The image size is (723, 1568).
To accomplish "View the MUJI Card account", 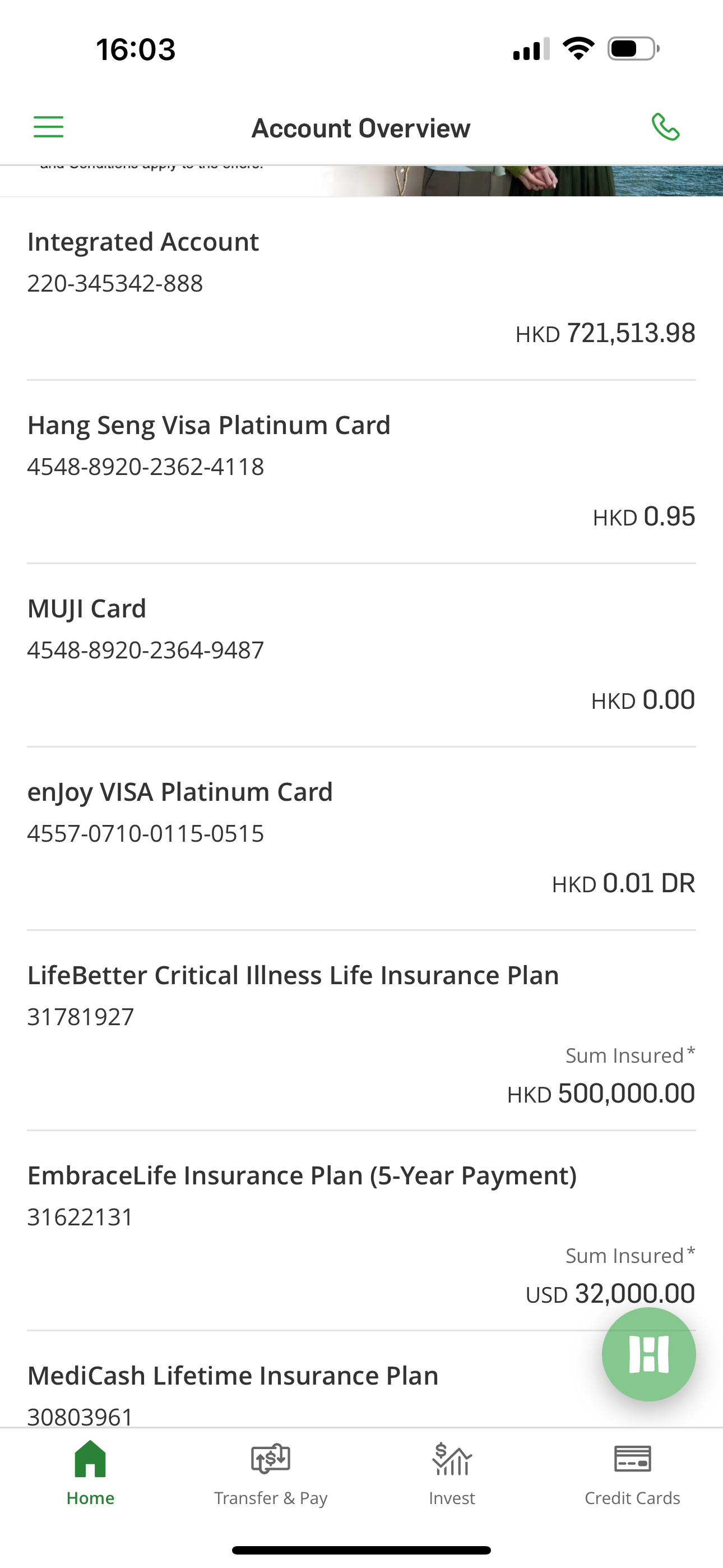I will click(x=361, y=656).
